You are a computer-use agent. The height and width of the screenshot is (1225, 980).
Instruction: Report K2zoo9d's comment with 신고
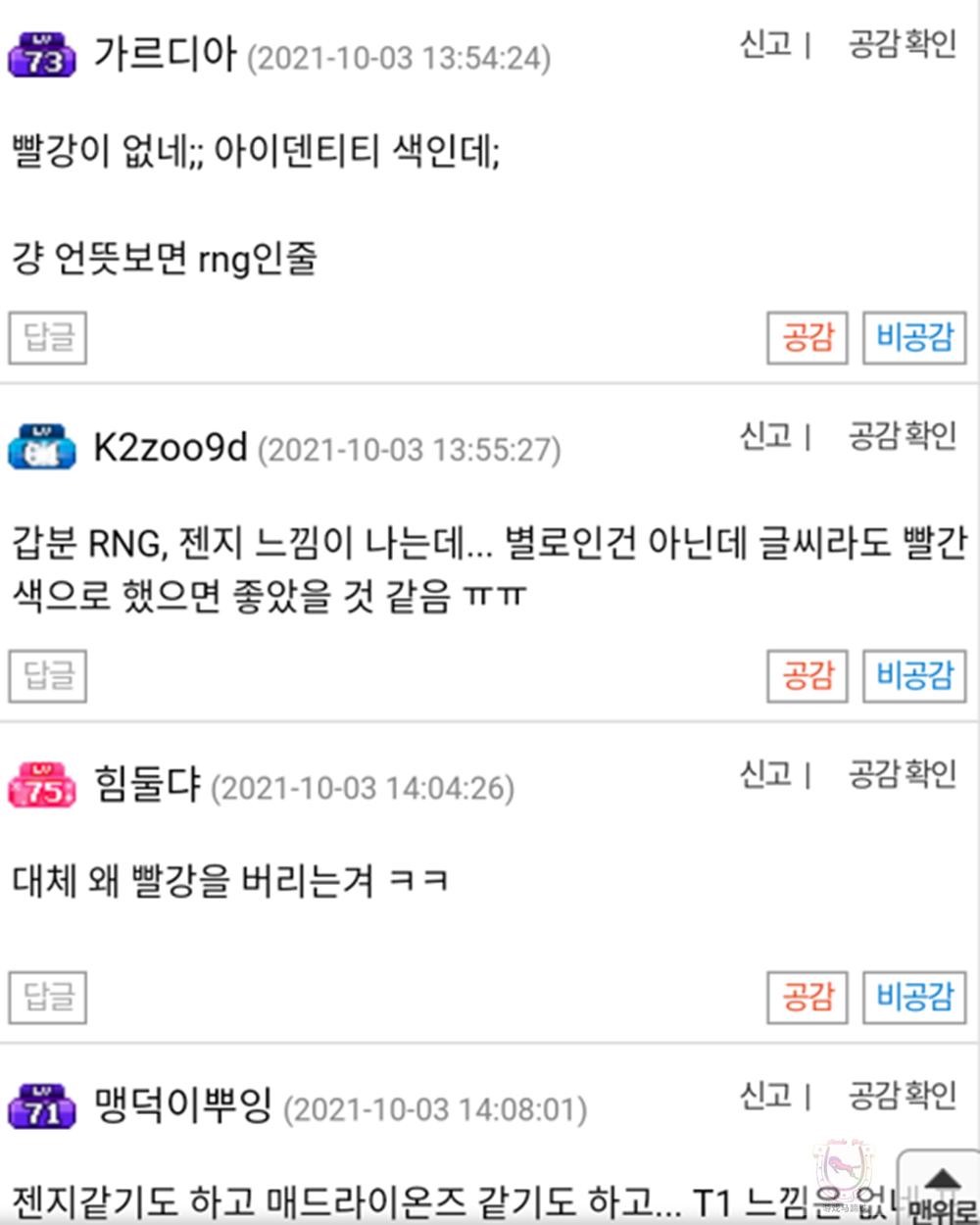[x=765, y=435]
